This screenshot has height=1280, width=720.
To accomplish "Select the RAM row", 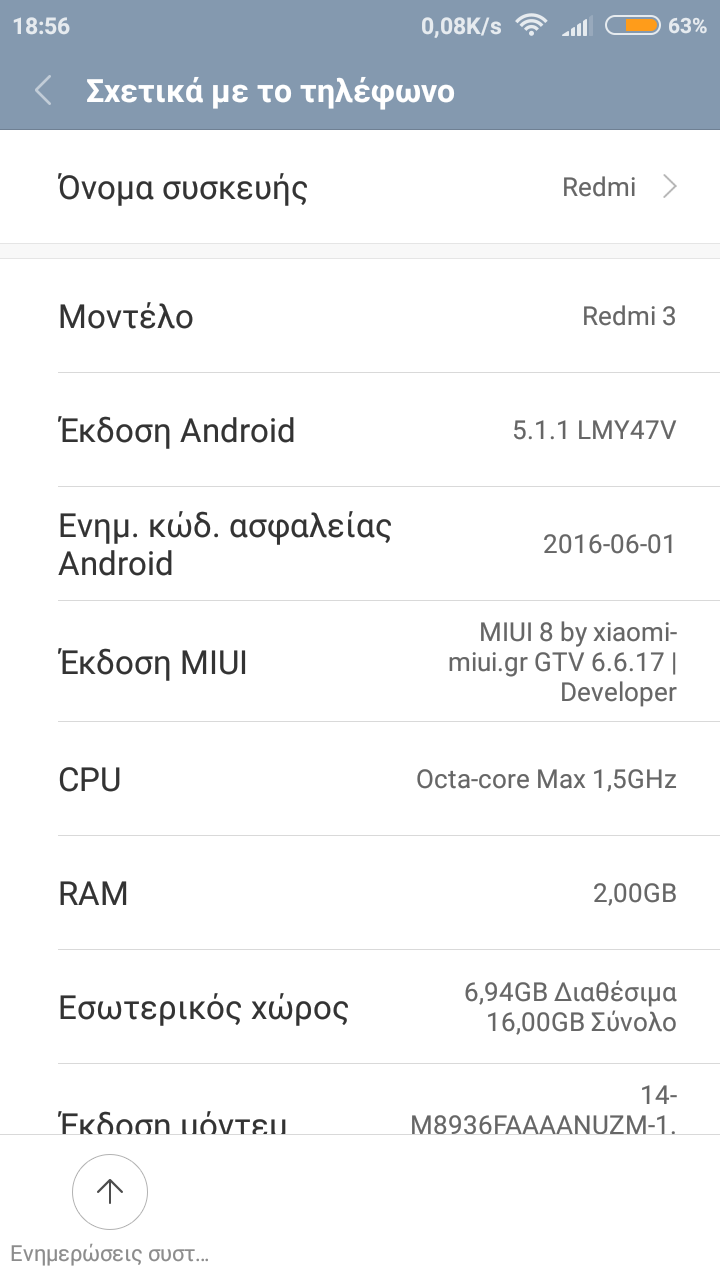I will coord(360,893).
